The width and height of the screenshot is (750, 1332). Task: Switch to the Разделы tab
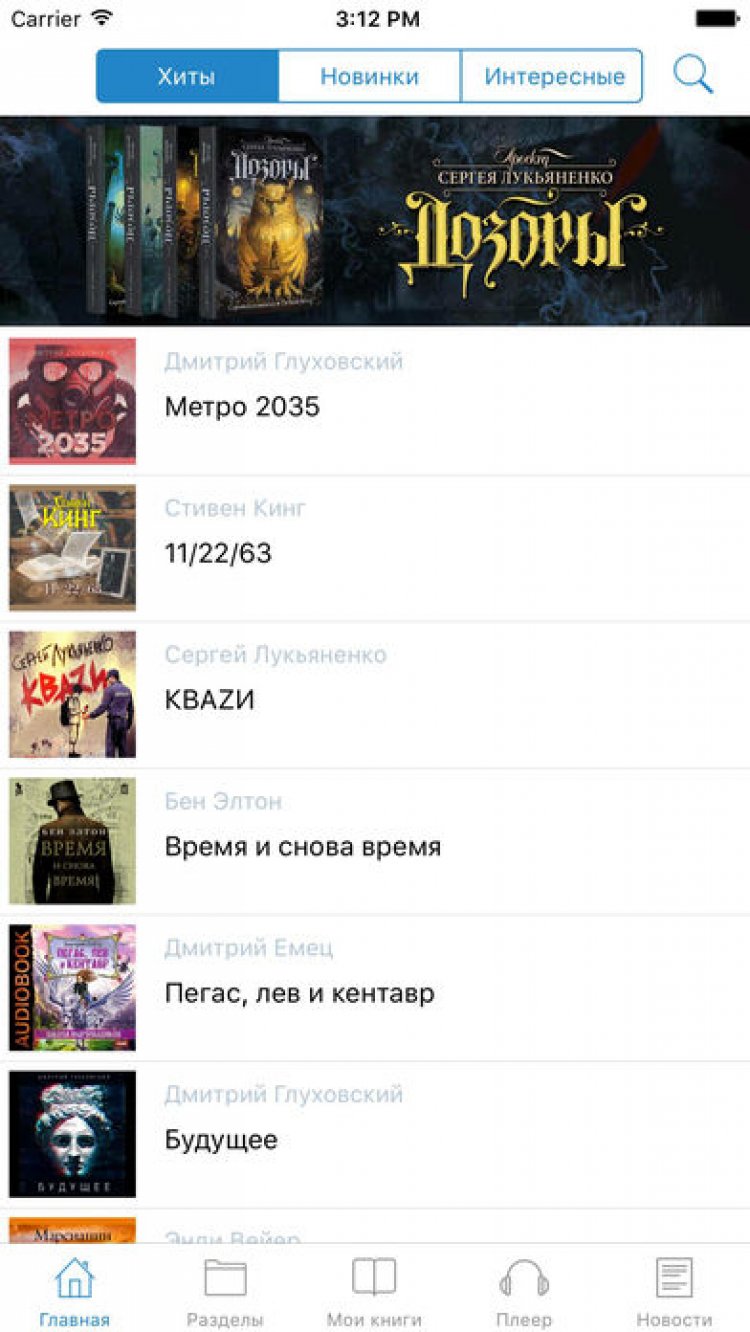tap(225, 1290)
